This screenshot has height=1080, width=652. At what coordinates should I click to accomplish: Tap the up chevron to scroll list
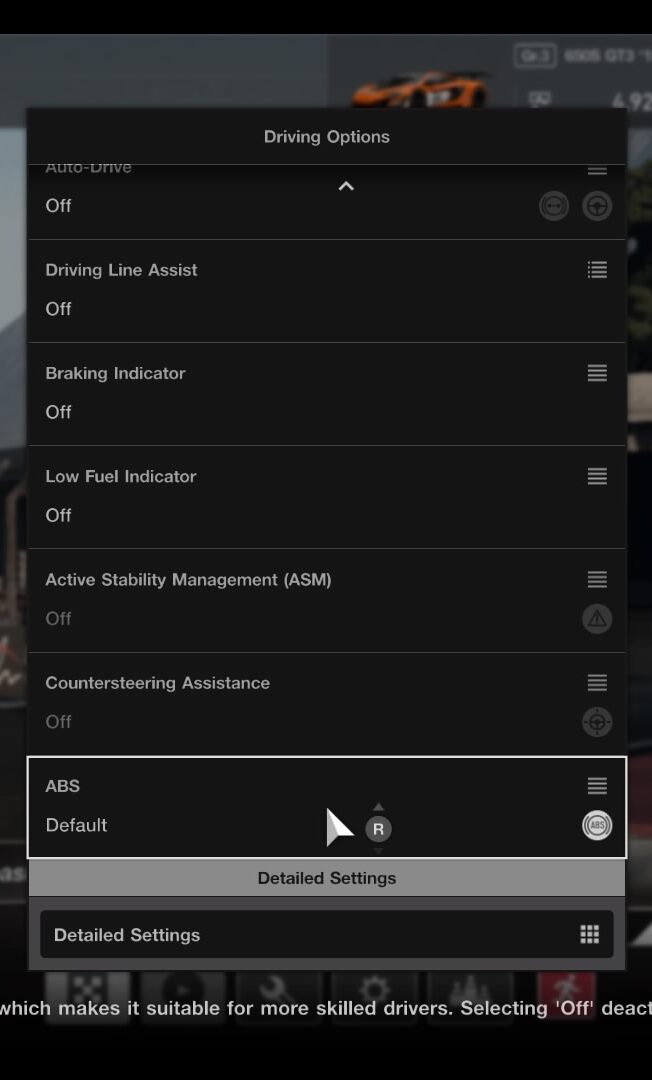tap(346, 186)
